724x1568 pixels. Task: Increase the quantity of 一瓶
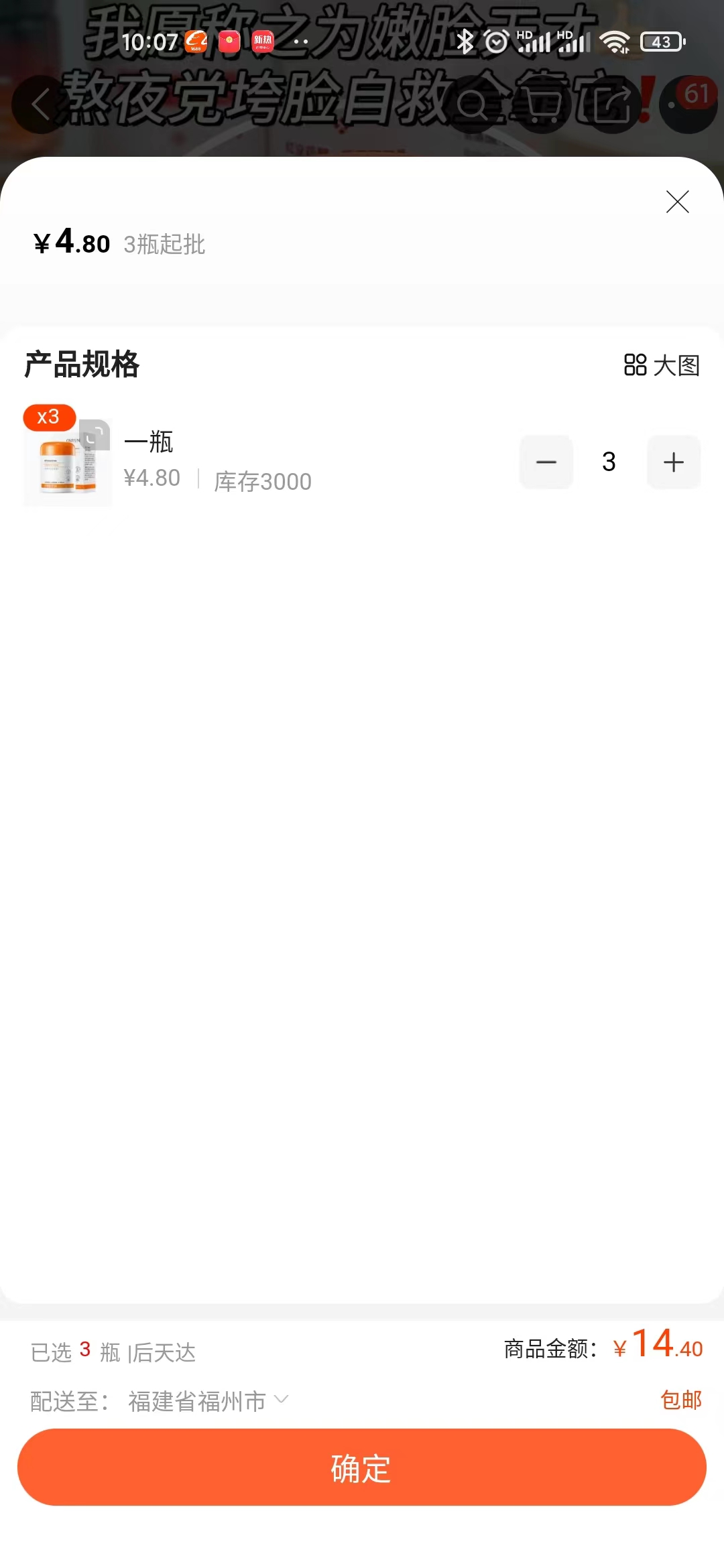[673, 462]
